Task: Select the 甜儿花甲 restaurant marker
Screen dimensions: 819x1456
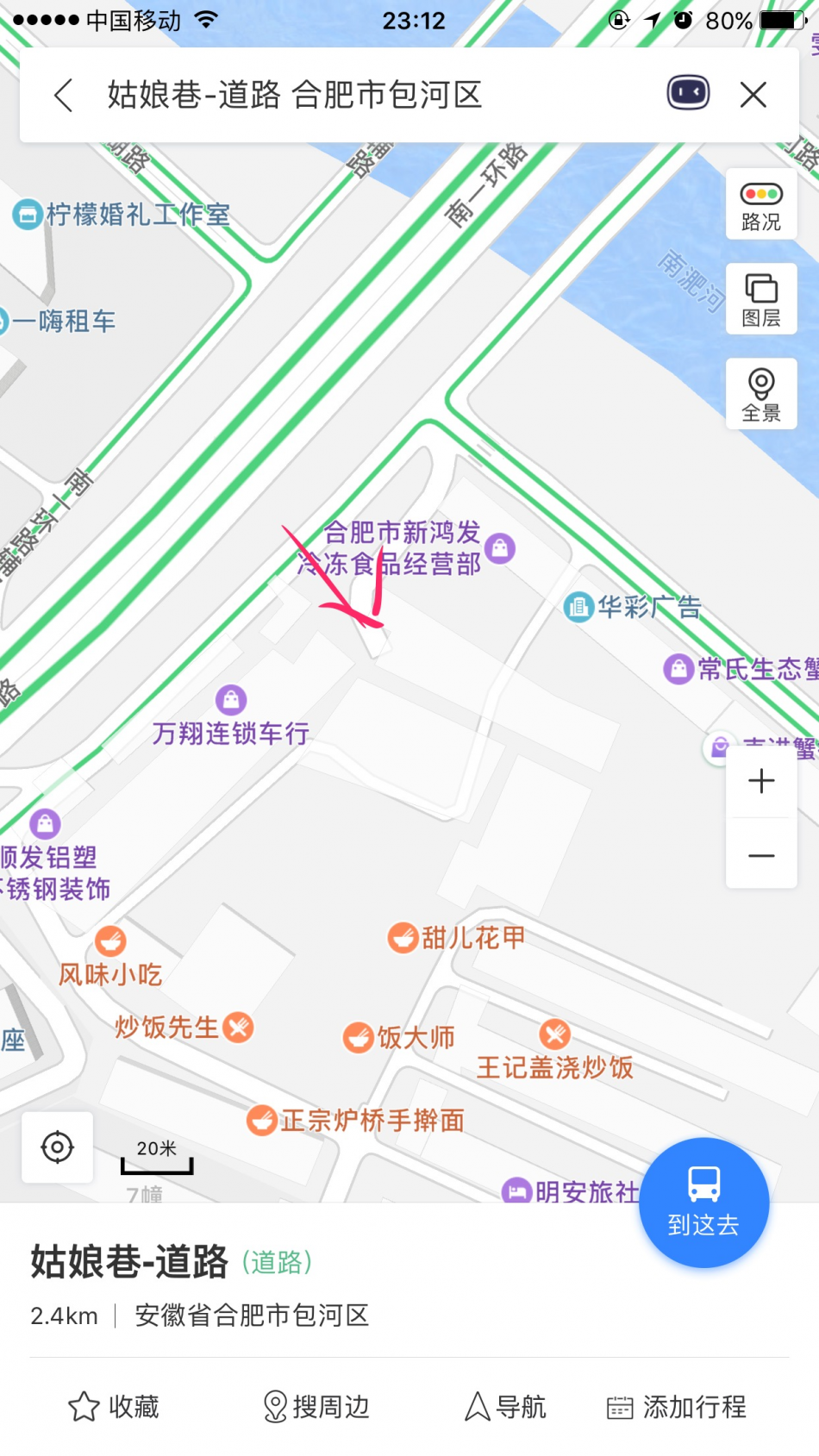Action: [403, 937]
